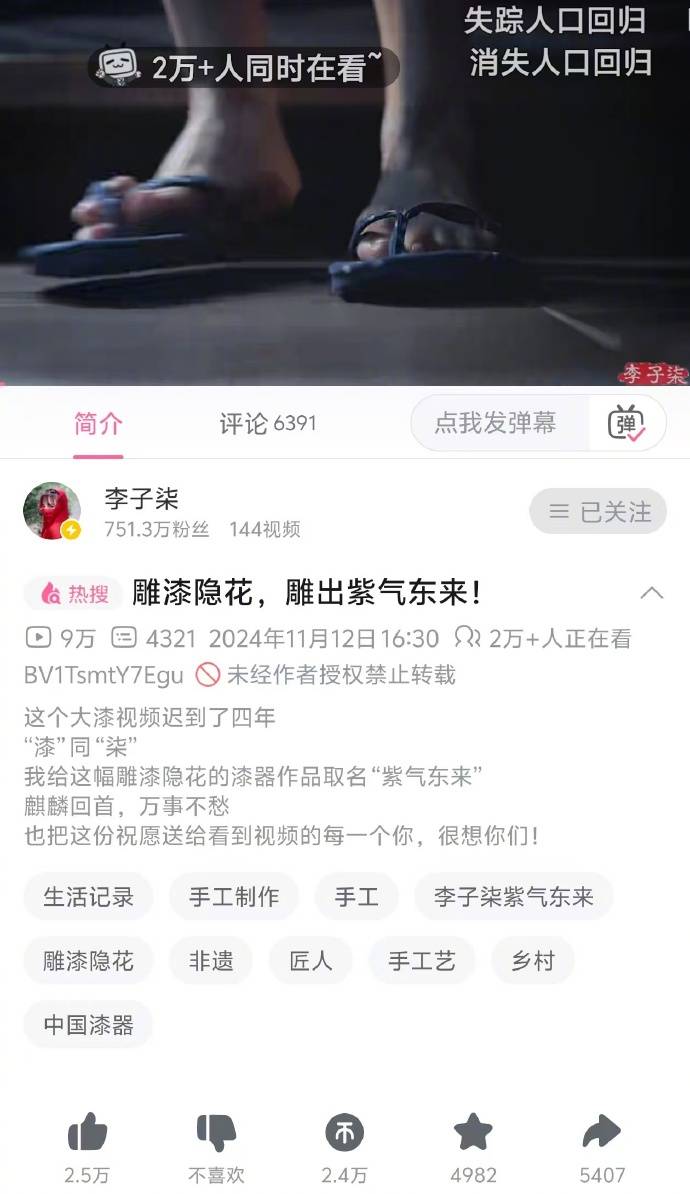The height and width of the screenshot is (1194, 690).
Task: Open the 乡村 tag
Action: point(532,961)
